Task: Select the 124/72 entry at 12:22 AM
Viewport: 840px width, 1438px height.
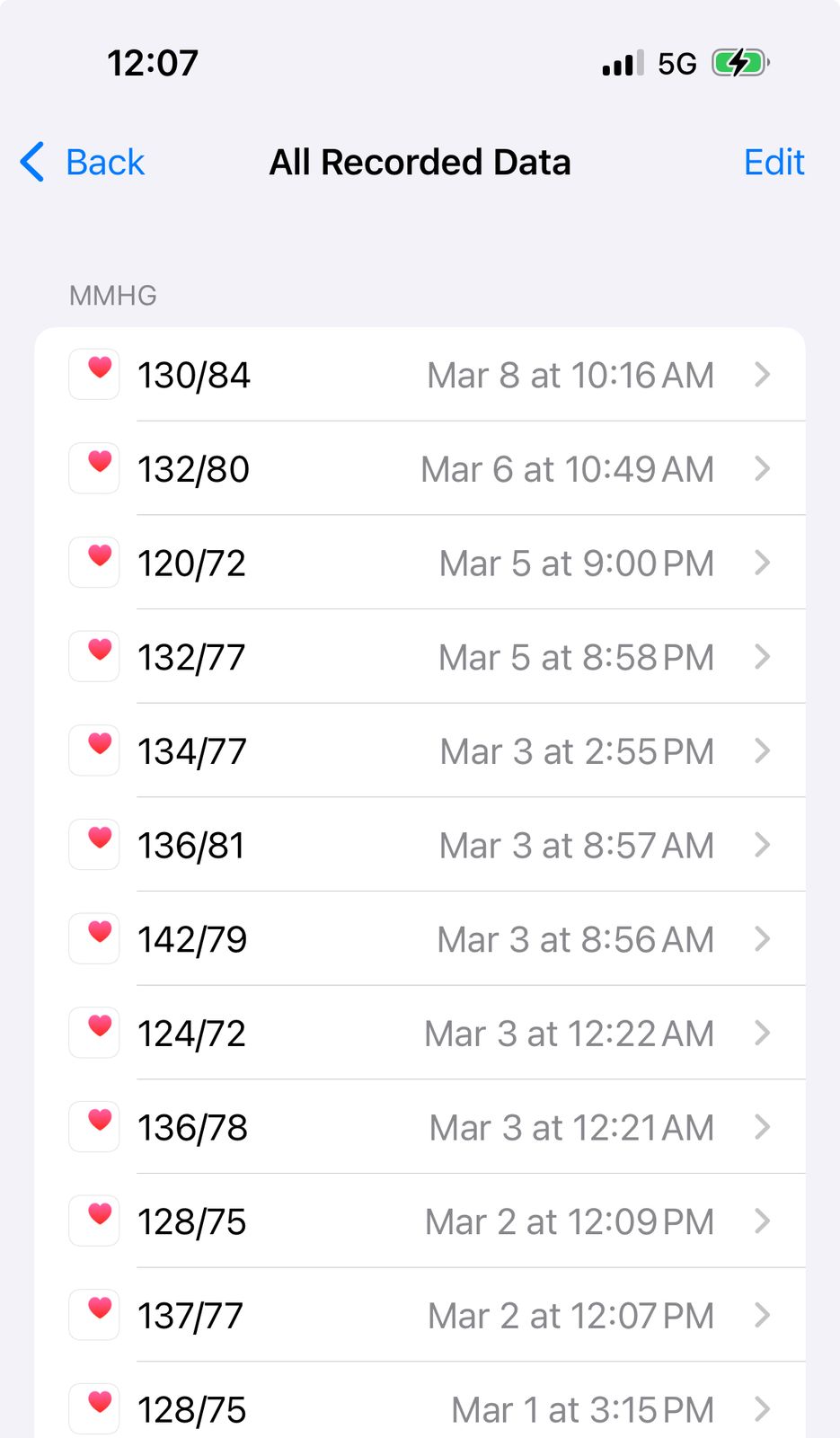Action: 420,1033
